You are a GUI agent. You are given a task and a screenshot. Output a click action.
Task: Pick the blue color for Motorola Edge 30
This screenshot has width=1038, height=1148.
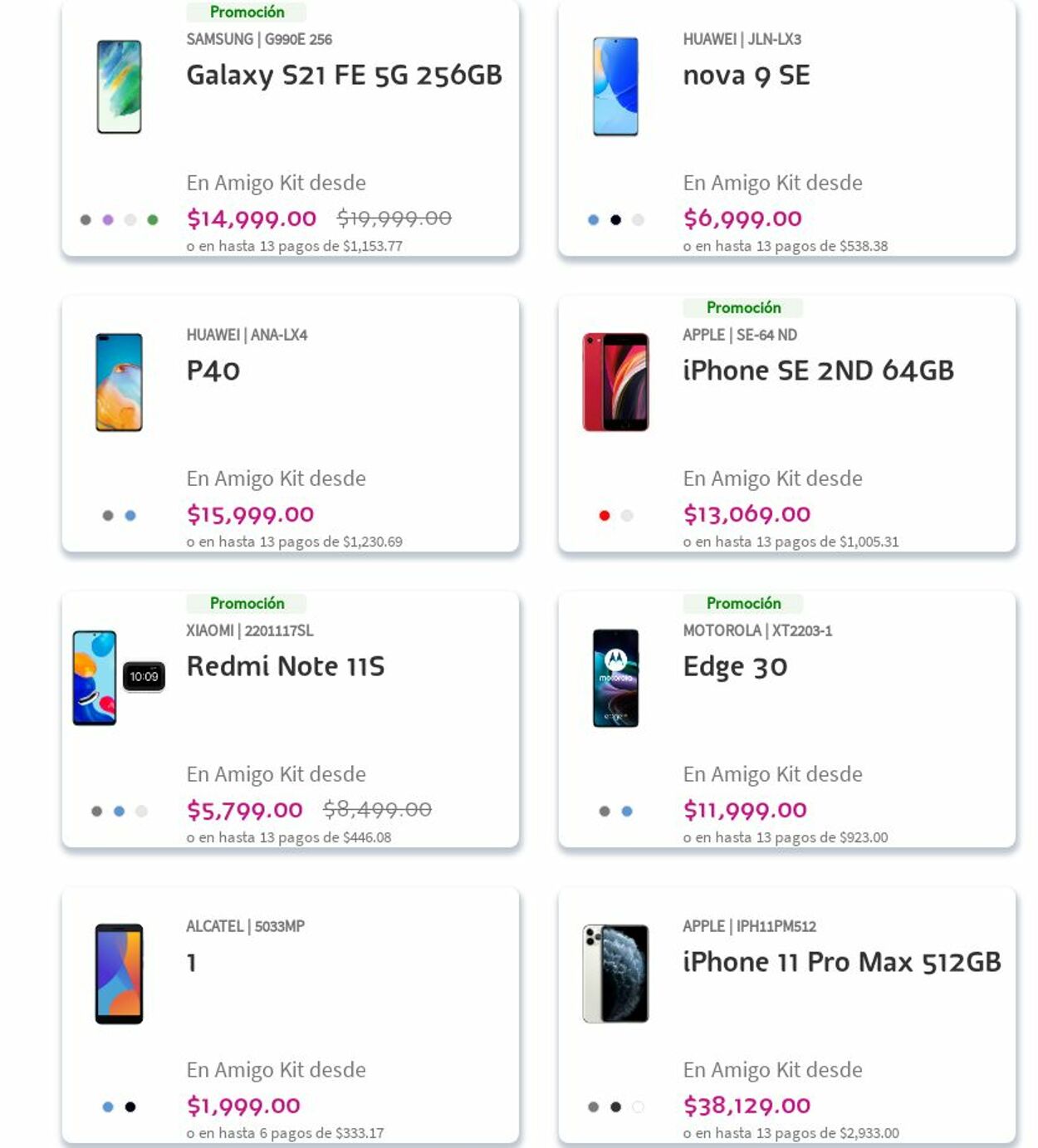627,812
